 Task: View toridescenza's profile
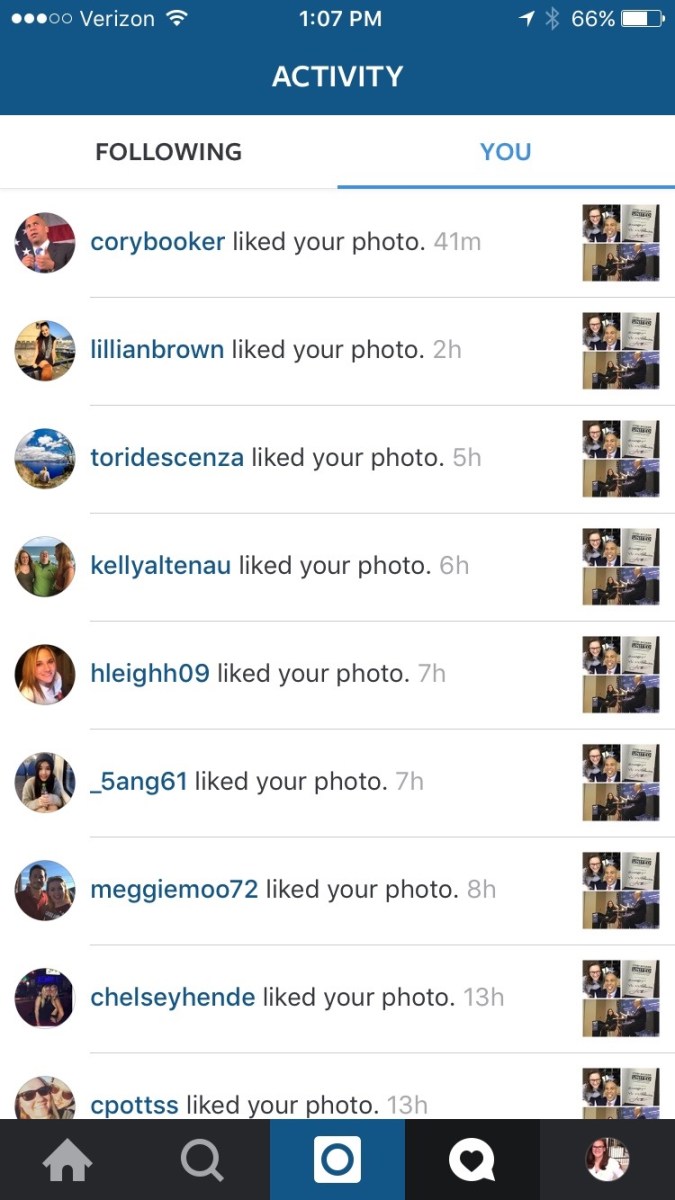167,458
